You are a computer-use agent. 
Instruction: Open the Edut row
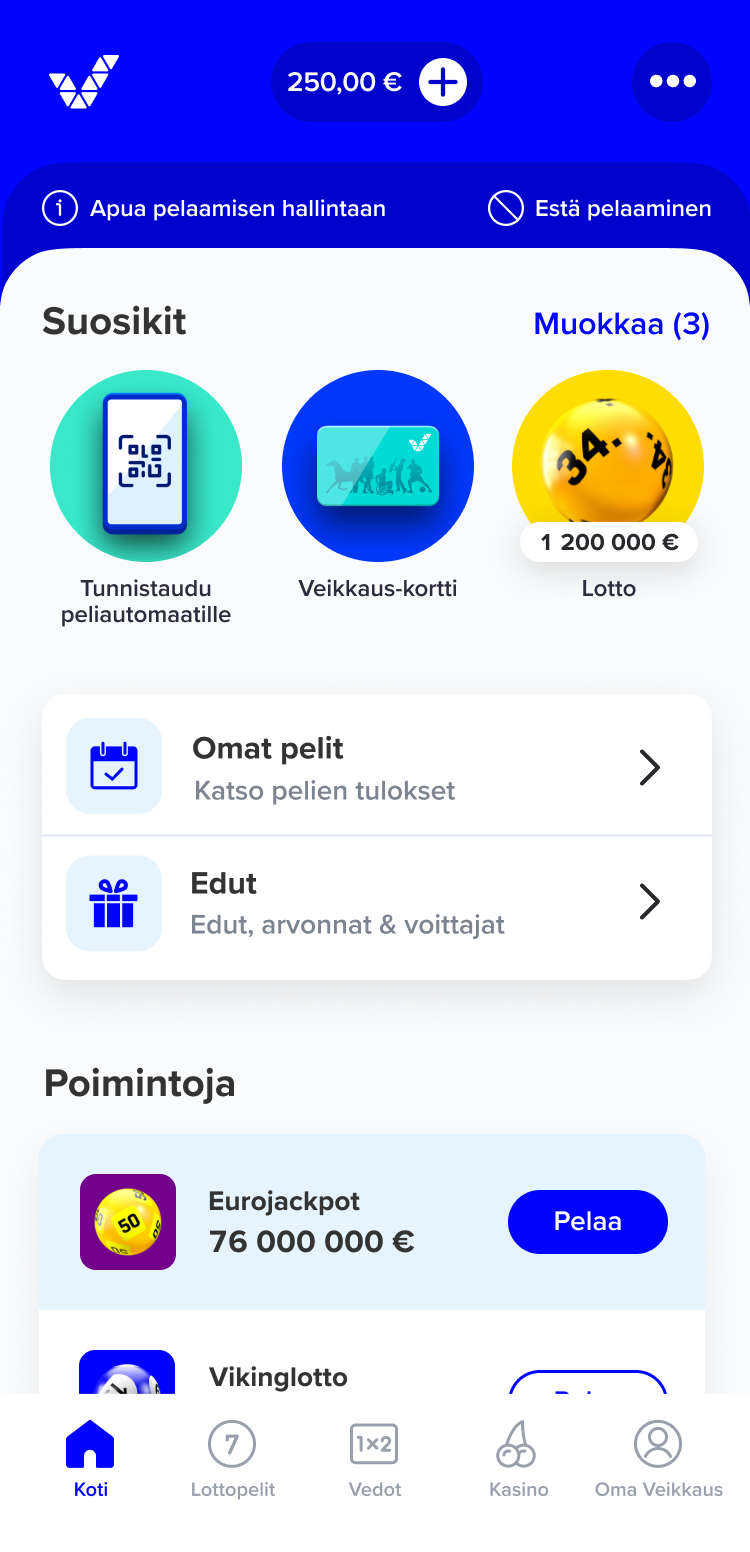pos(376,903)
